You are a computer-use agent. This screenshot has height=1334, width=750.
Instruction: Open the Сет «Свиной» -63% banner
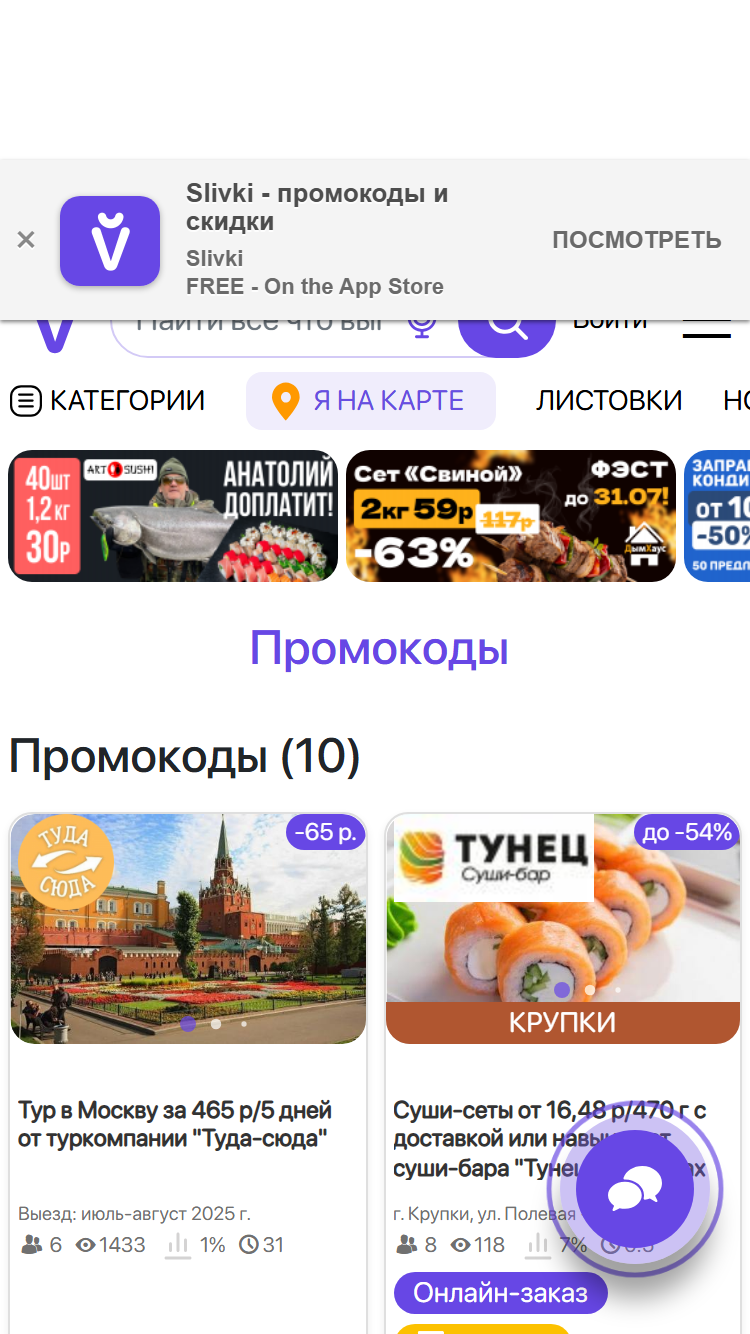click(511, 516)
